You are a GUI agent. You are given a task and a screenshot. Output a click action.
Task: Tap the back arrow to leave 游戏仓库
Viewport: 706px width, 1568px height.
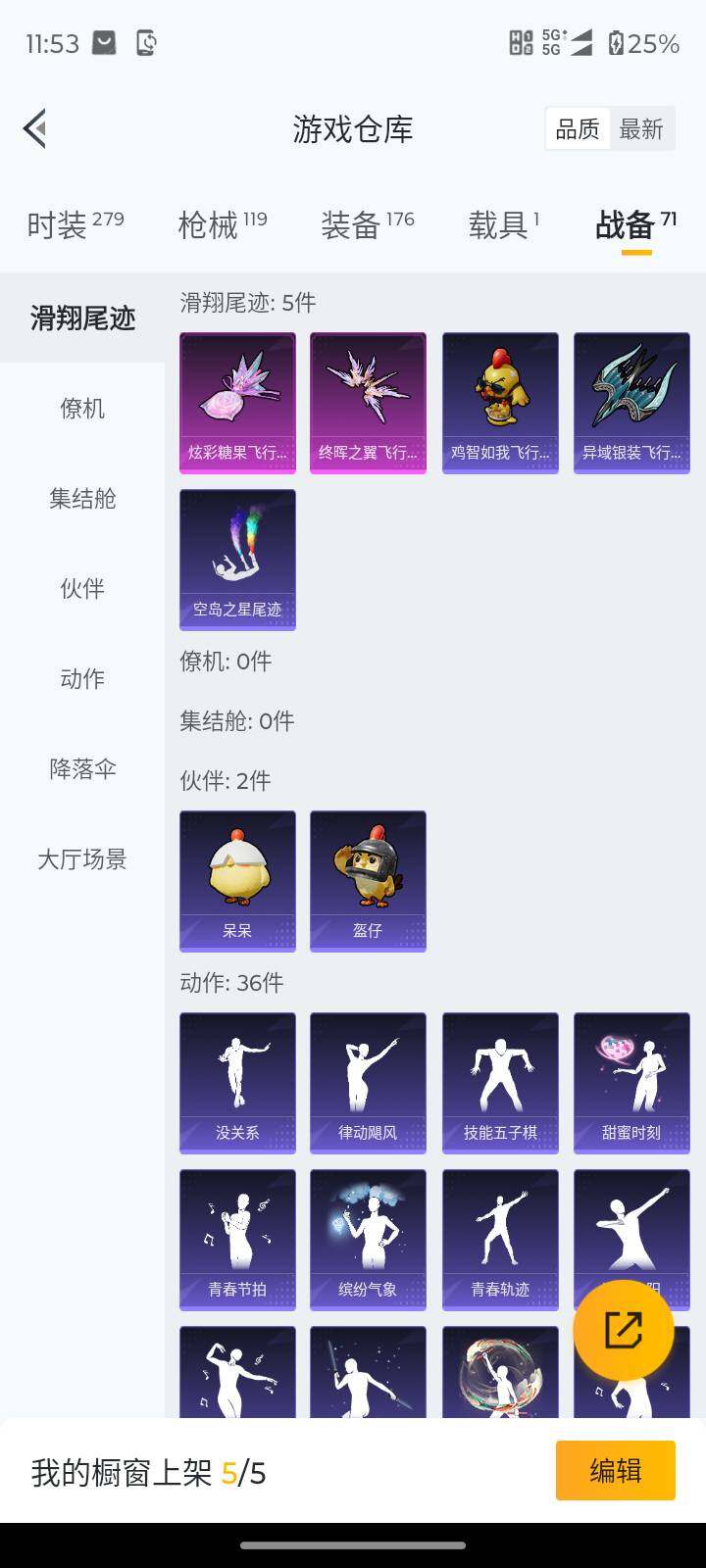pyautogui.click(x=33, y=127)
